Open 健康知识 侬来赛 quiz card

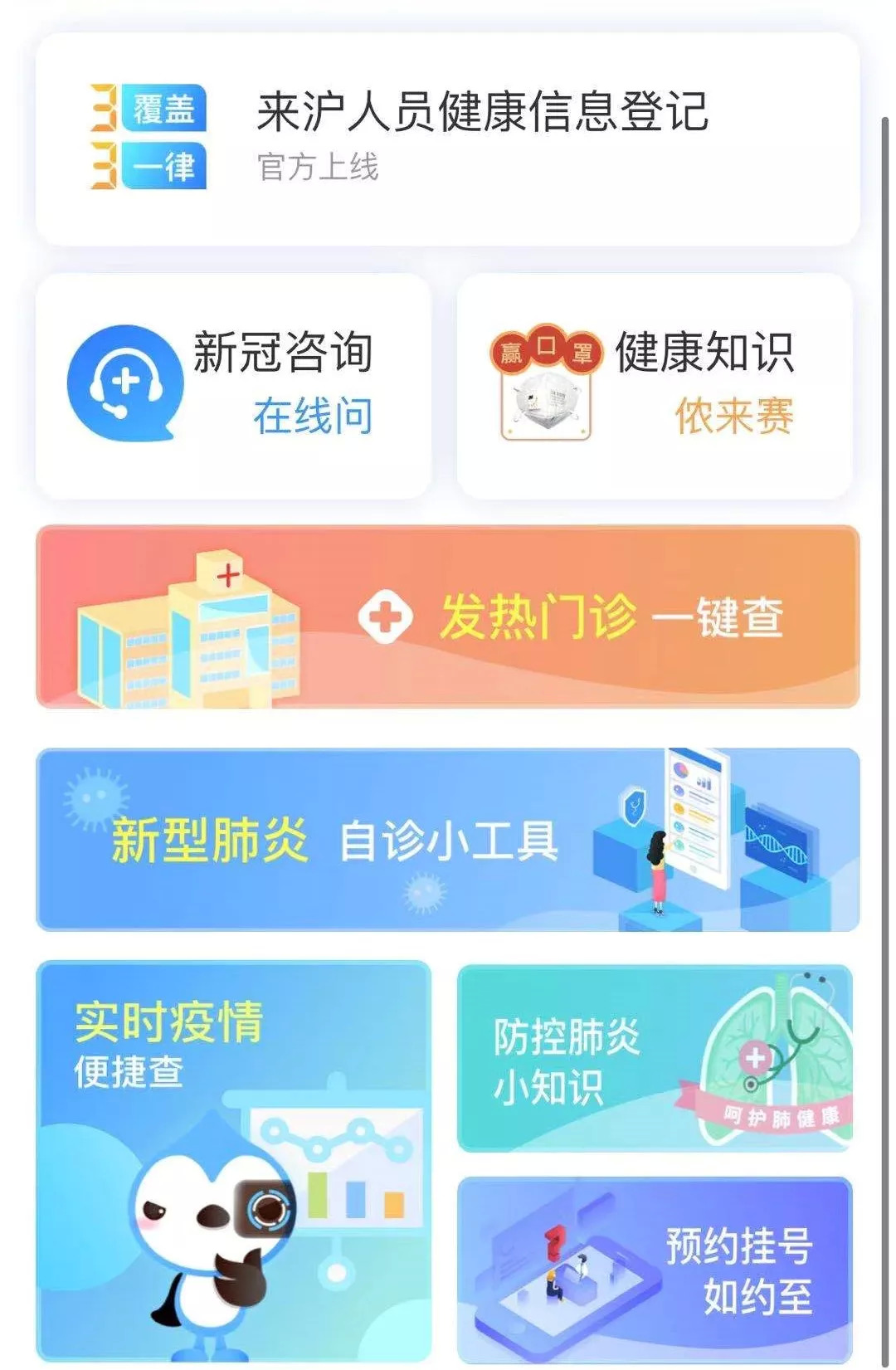[655, 386]
